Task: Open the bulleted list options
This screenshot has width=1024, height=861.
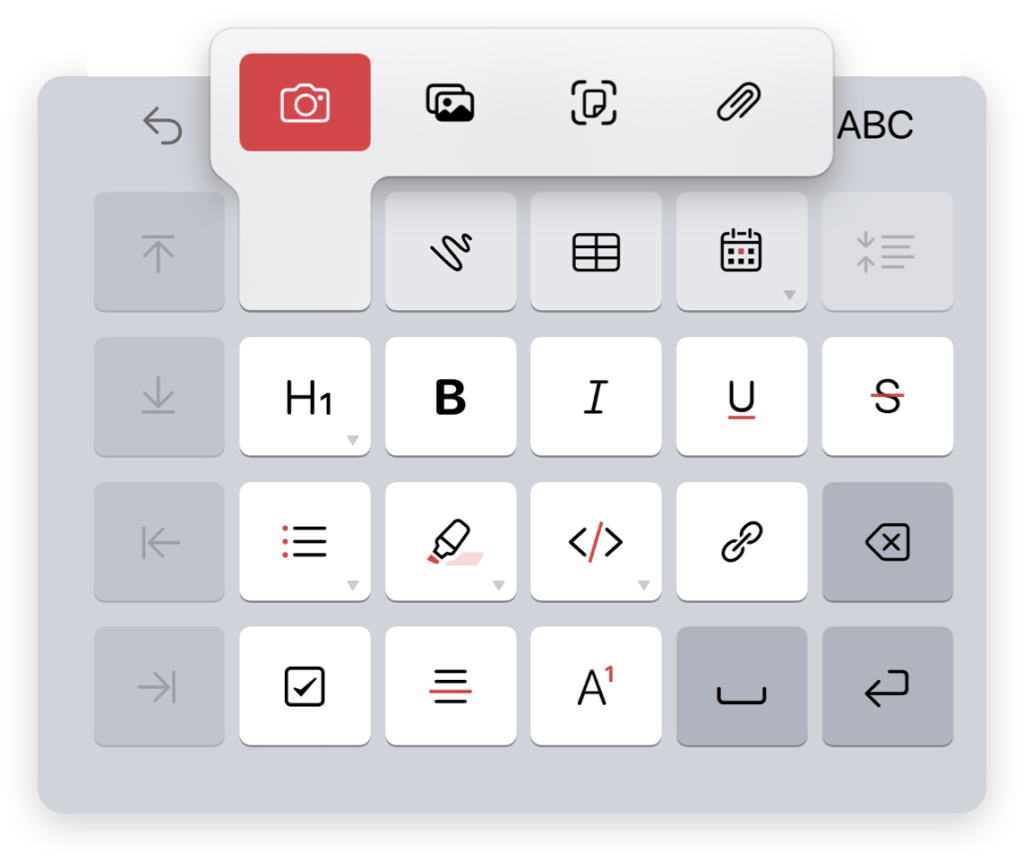Action: click(305, 543)
